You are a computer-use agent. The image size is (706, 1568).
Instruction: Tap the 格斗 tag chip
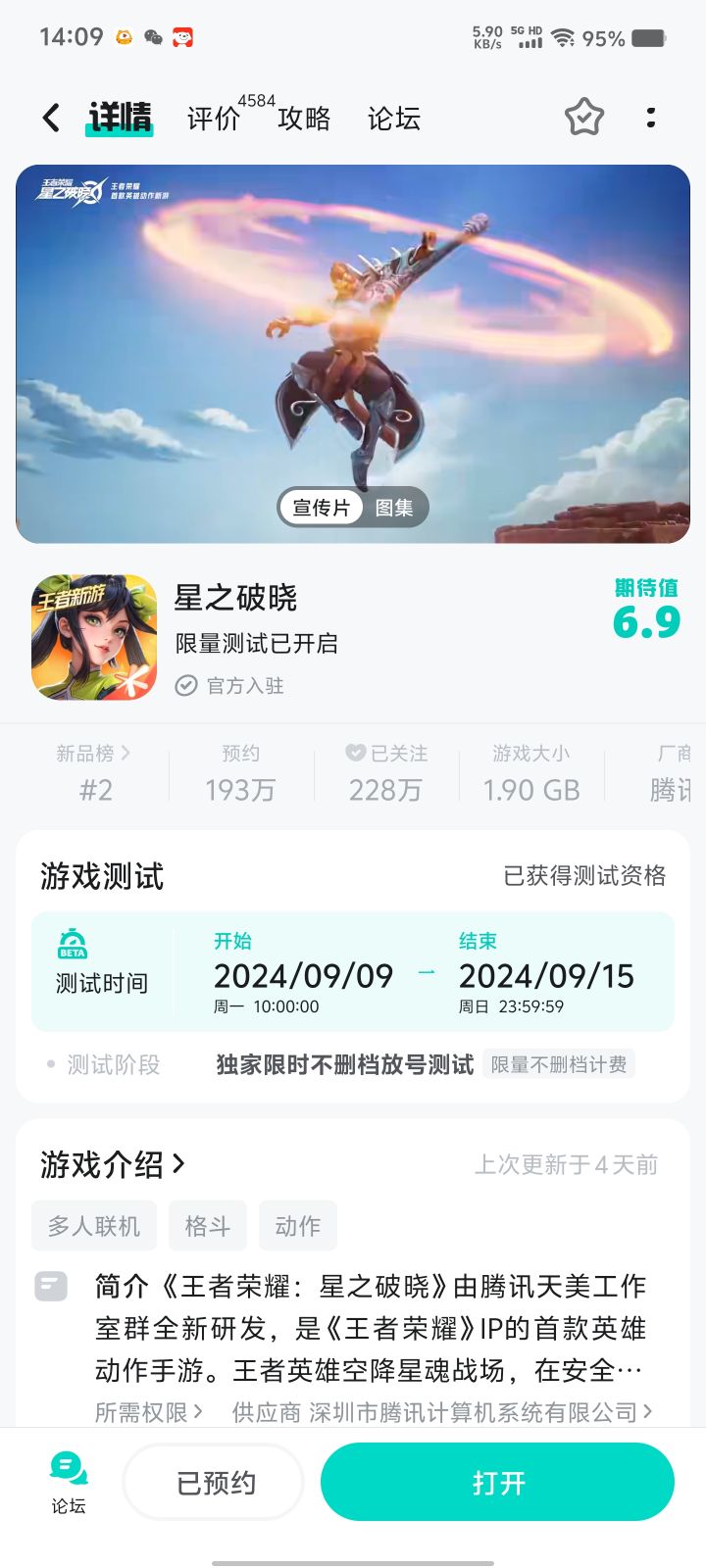pyautogui.click(x=208, y=1226)
